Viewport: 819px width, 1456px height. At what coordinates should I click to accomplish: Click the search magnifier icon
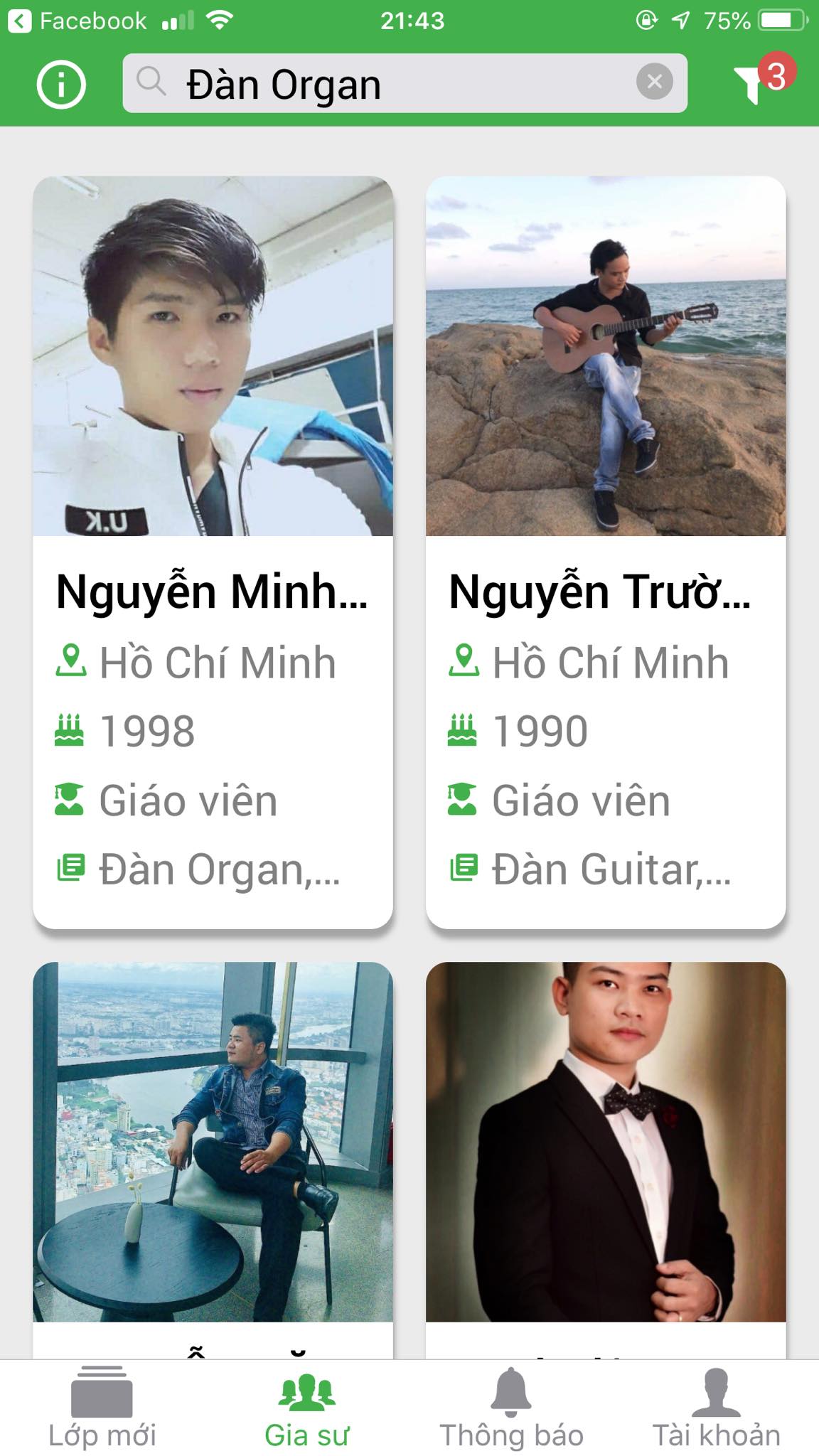pyautogui.click(x=151, y=82)
